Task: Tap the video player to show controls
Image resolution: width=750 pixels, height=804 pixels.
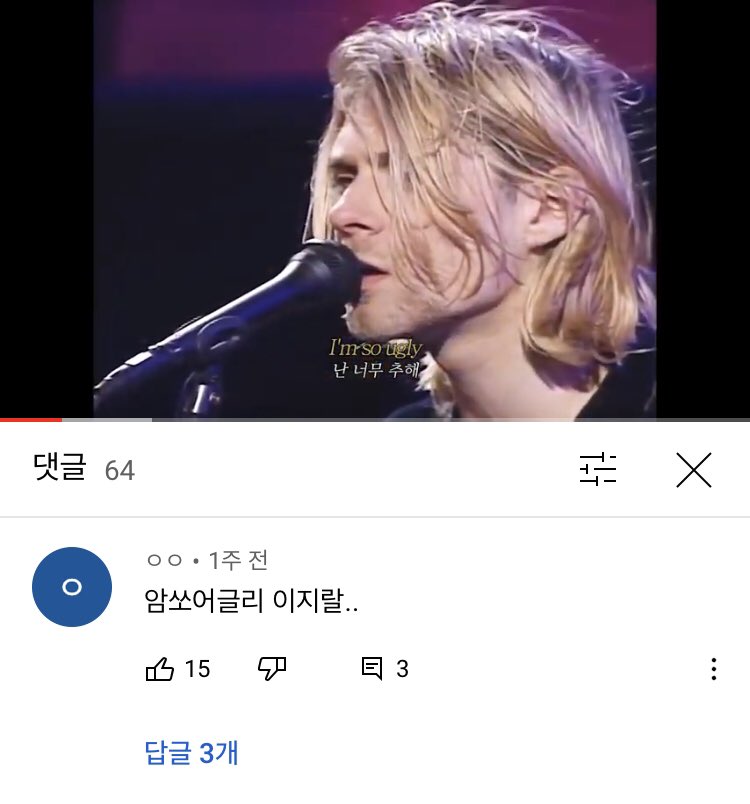Action: point(375,200)
